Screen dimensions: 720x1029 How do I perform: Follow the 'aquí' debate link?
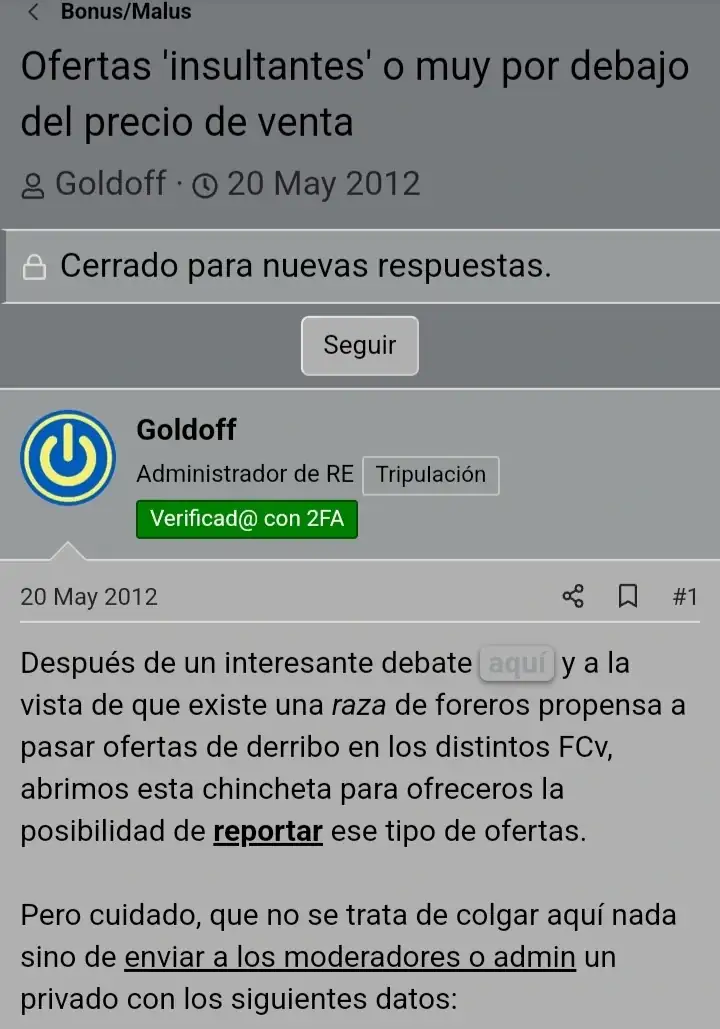coord(517,663)
